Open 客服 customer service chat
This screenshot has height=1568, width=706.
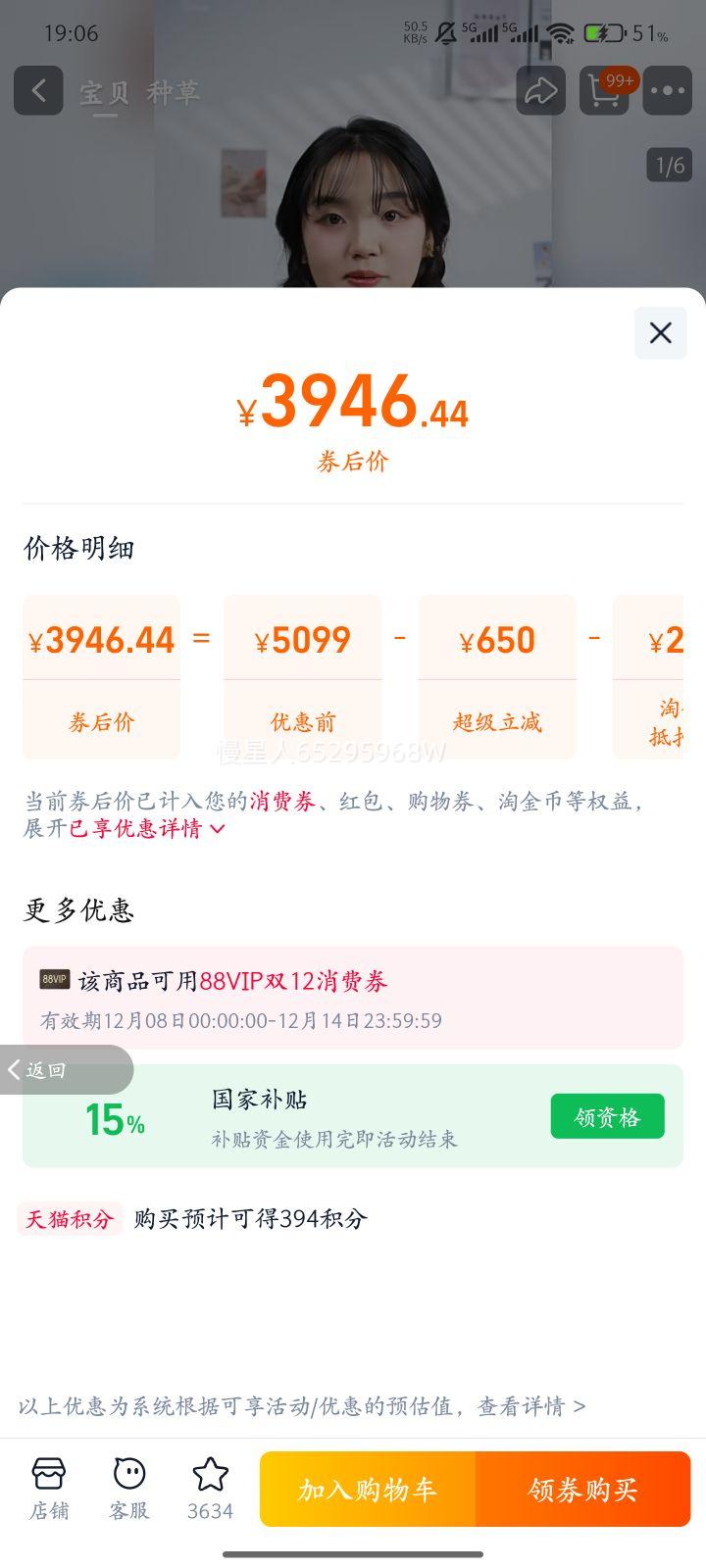[128, 1486]
